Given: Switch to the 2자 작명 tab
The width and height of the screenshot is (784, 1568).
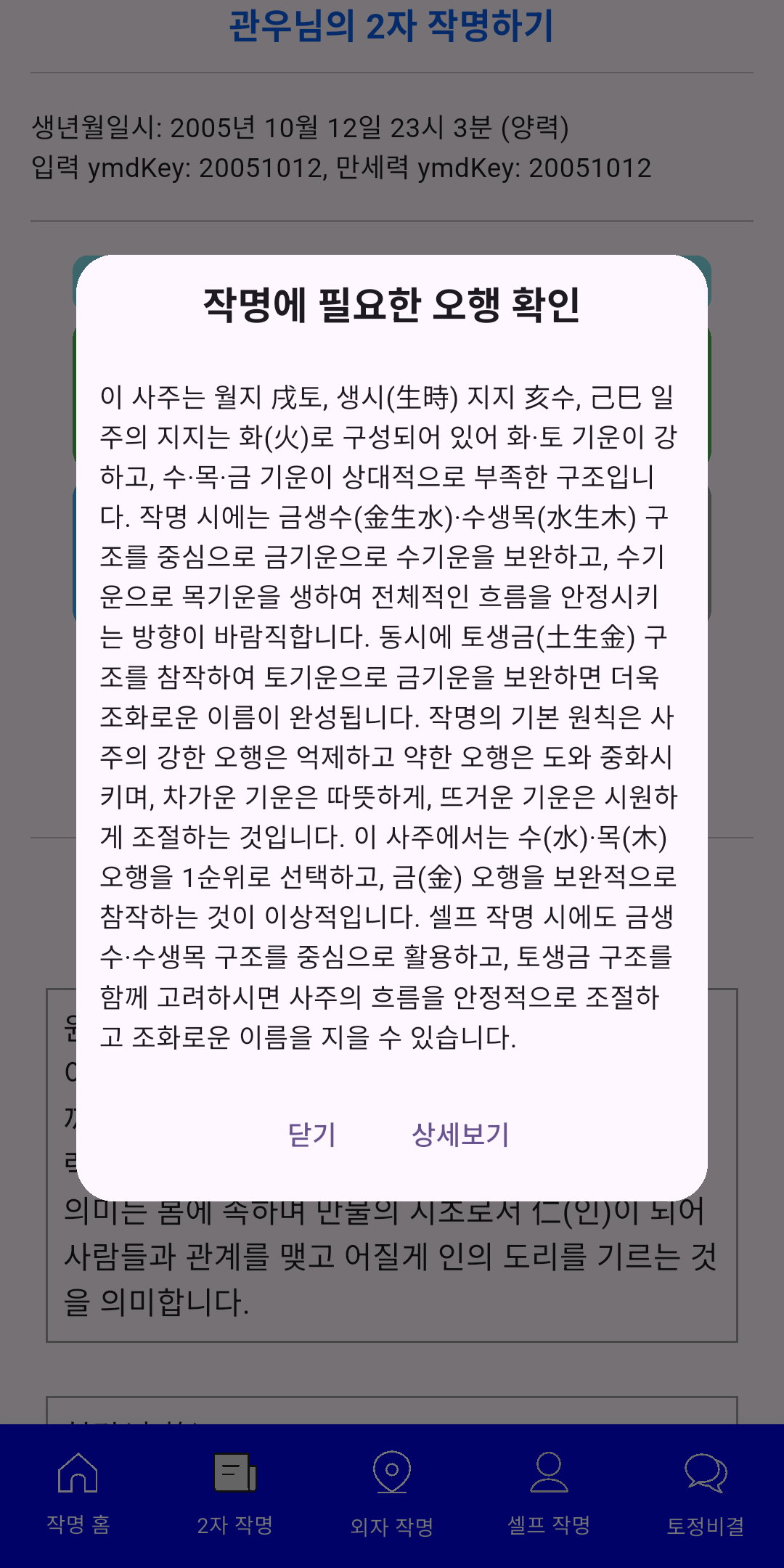Looking at the screenshot, I should (x=235, y=1493).
